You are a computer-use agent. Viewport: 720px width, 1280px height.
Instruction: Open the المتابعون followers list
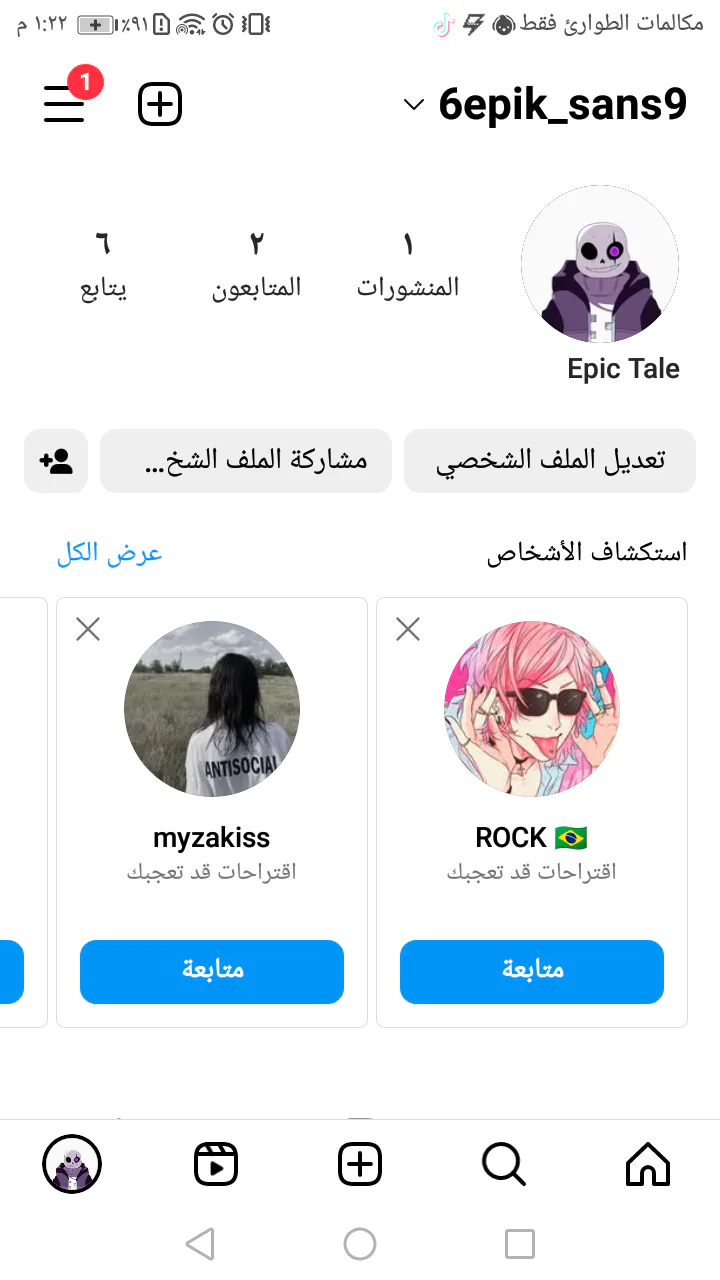click(x=256, y=265)
